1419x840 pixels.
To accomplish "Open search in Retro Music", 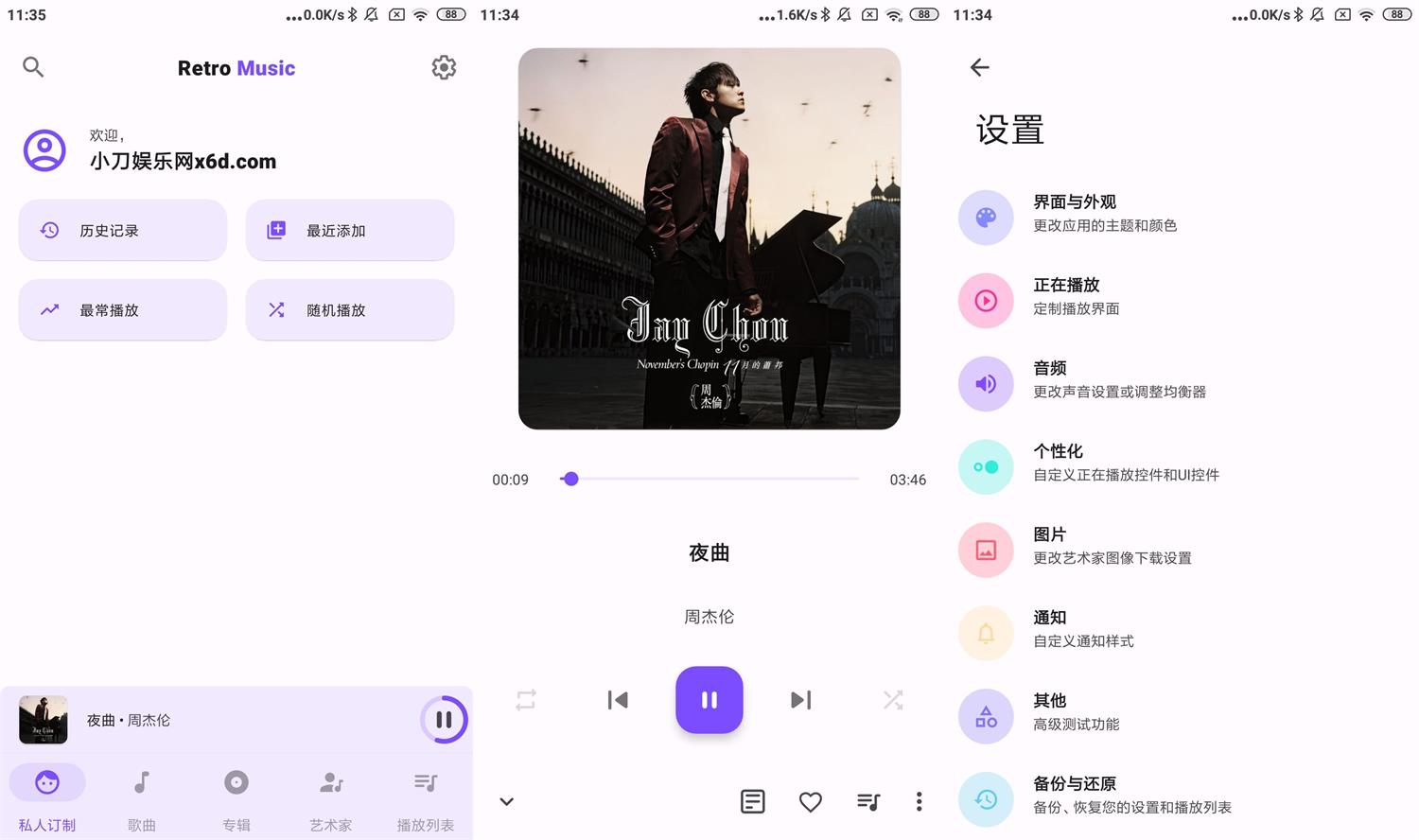I will pos(33,67).
